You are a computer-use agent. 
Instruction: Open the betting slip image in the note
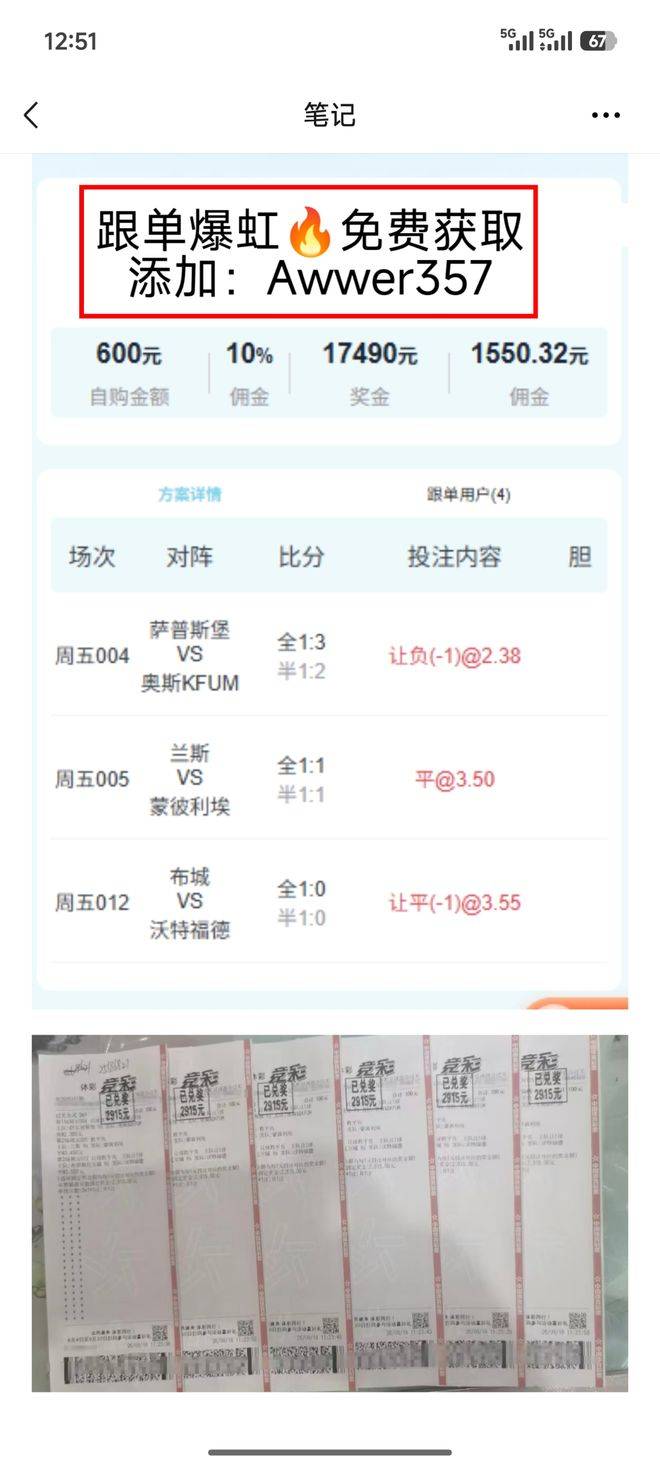pyautogui.click(x=330, y=1212)
